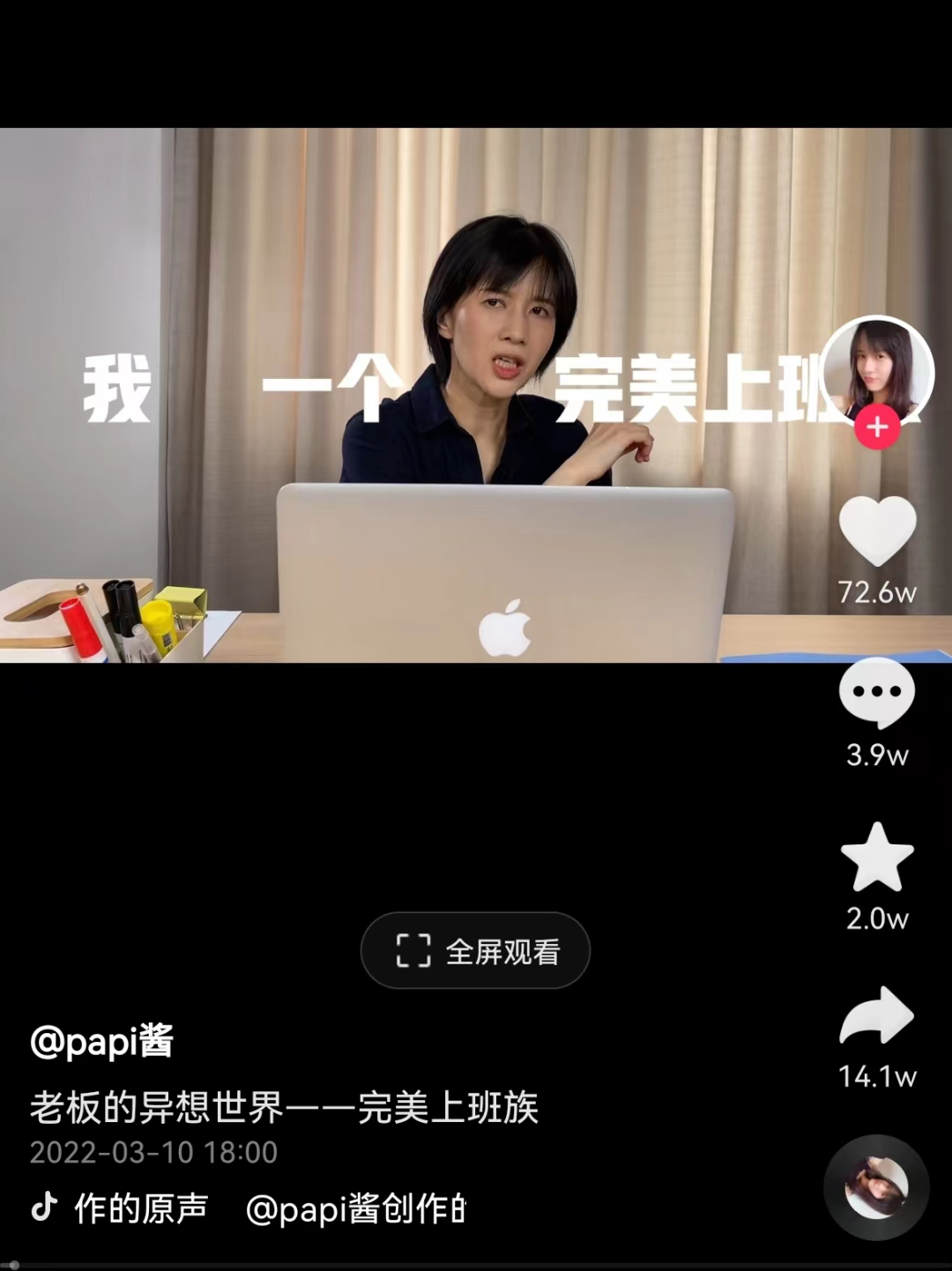
Task: Open the creator's profile avatar
Action: tap(877, 368)
